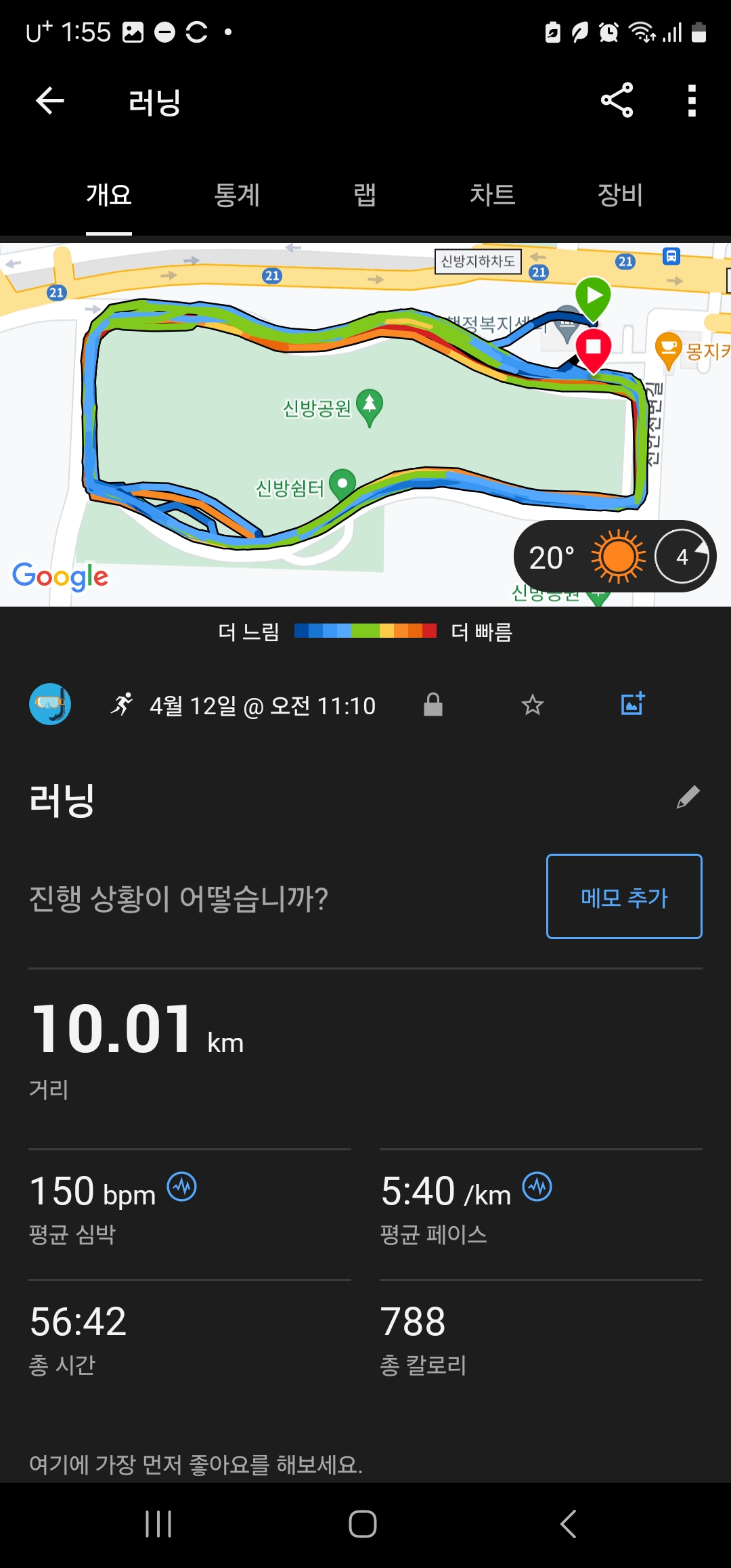Share this running activity
Image resolution: width=731 pixels, height=1568 pixels.
pos(617,101)
